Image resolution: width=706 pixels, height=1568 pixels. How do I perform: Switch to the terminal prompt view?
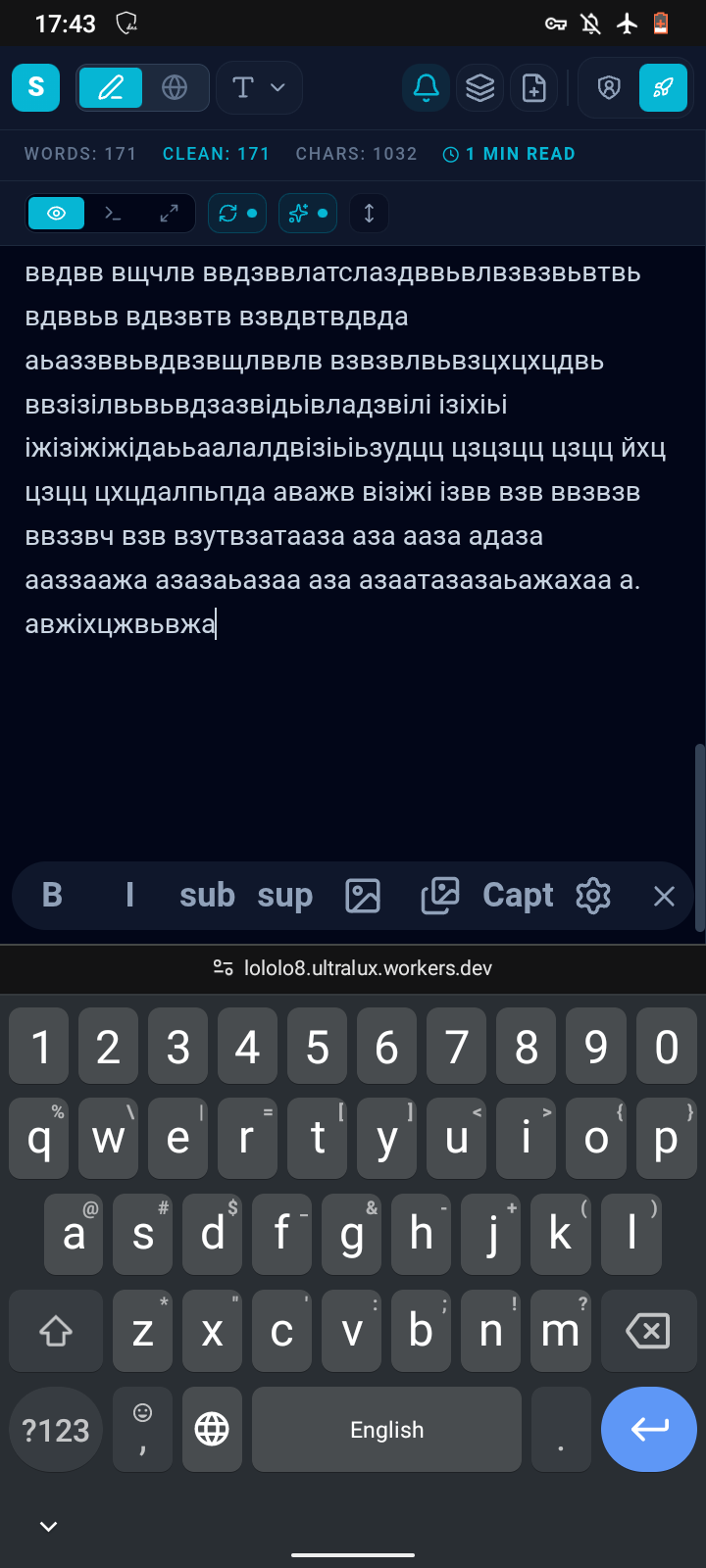(113, 214)
